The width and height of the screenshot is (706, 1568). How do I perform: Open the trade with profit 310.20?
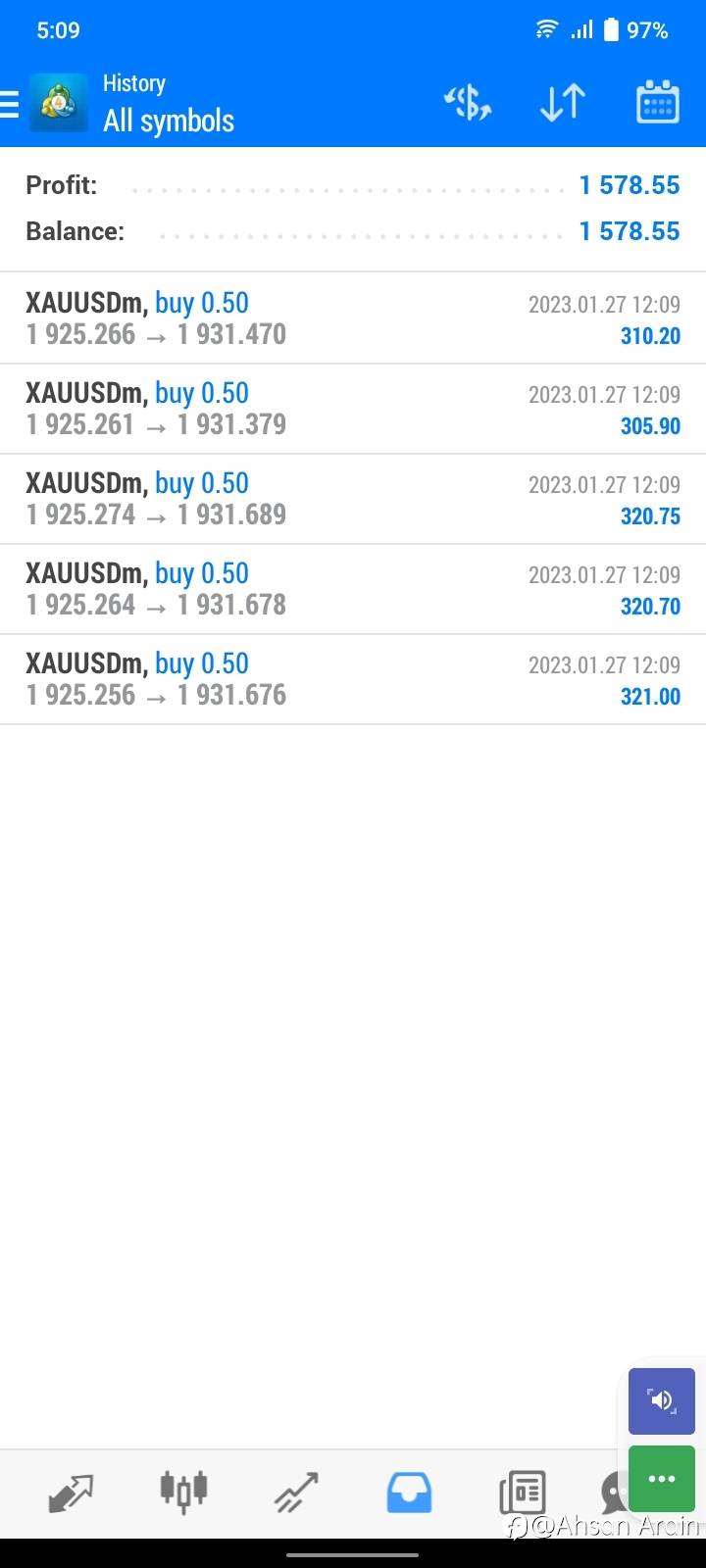pyautogui.click(x=353, y=318)
